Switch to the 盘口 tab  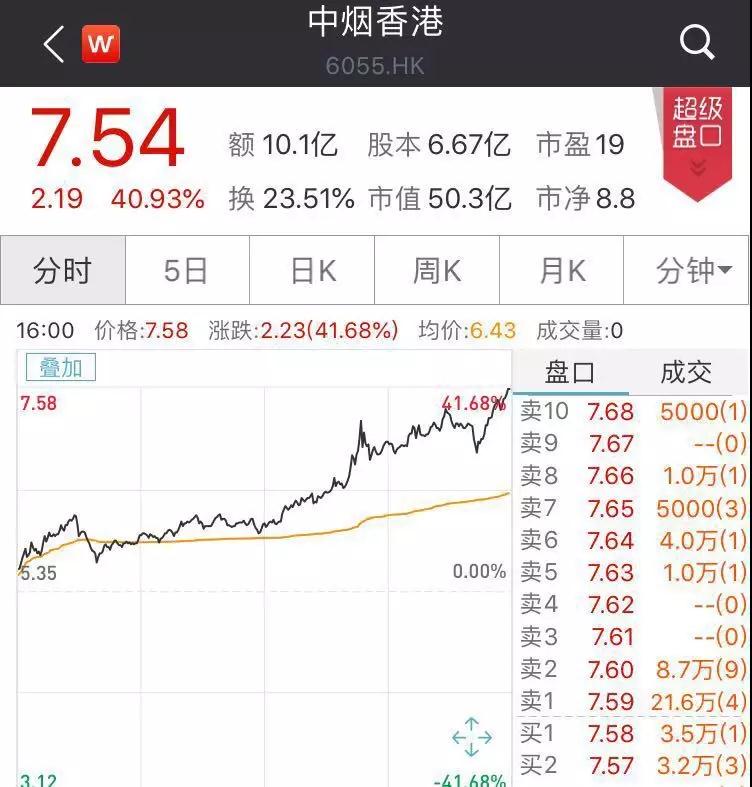pos(571,373)
